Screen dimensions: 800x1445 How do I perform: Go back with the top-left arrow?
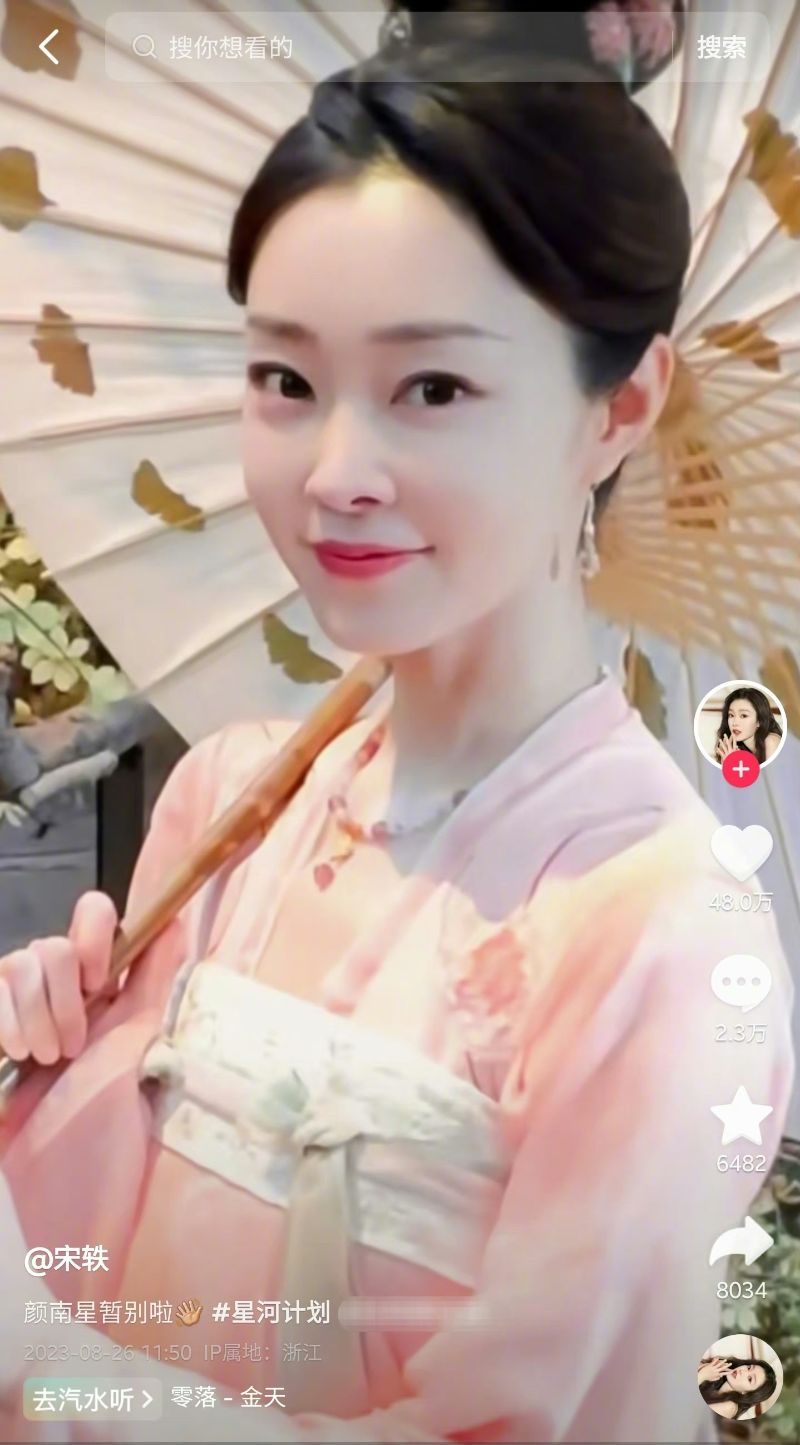point(48,46)
